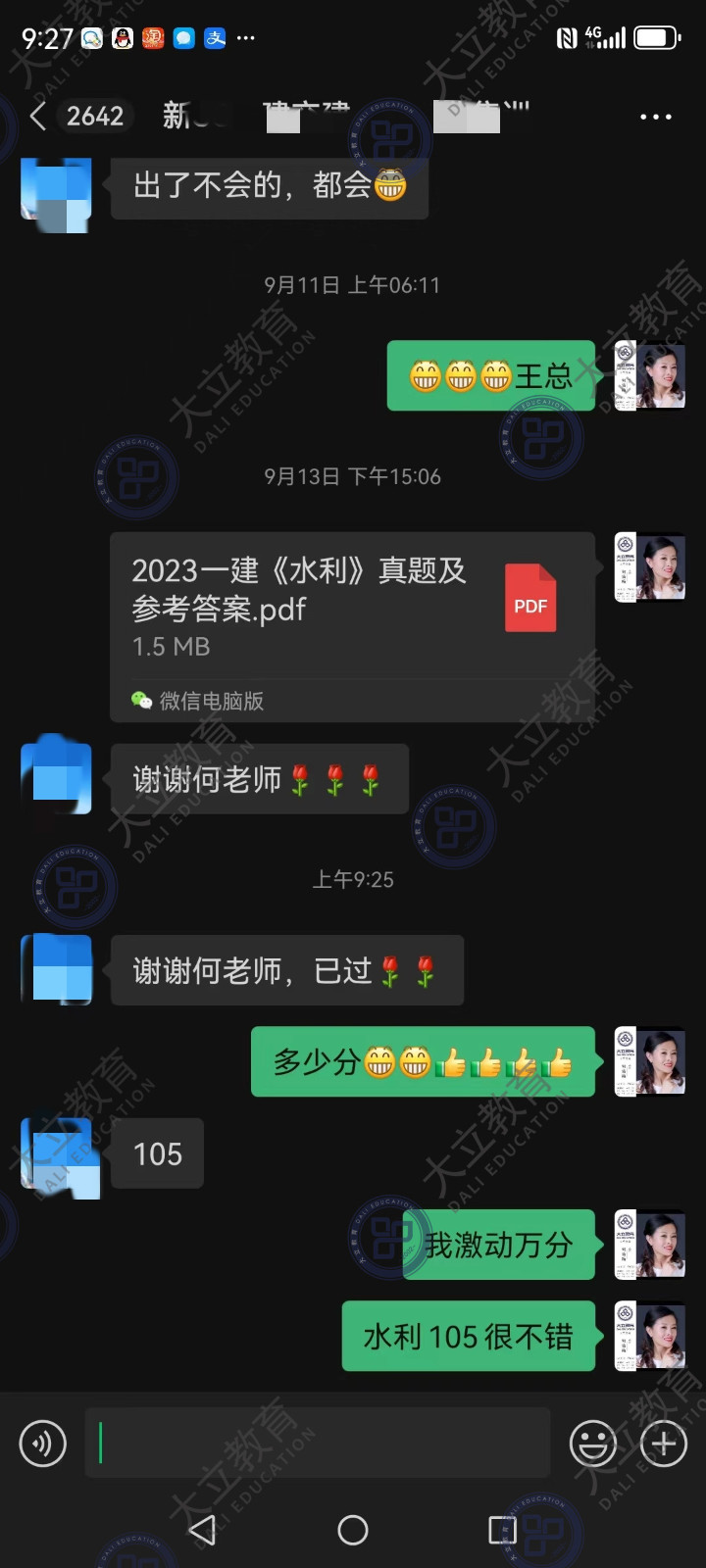
Task: Open the emoji sticker panel
Action: [x=593, y=1443]
